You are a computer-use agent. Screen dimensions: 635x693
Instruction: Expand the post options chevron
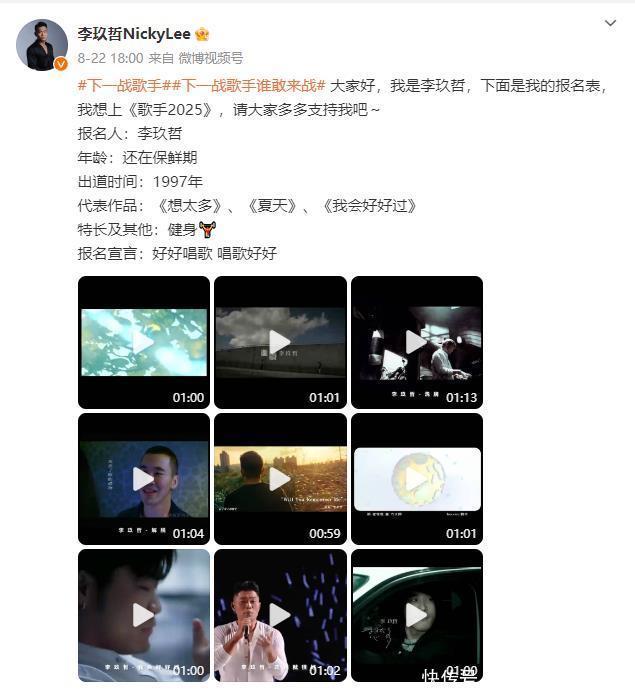tap(610, 22)
